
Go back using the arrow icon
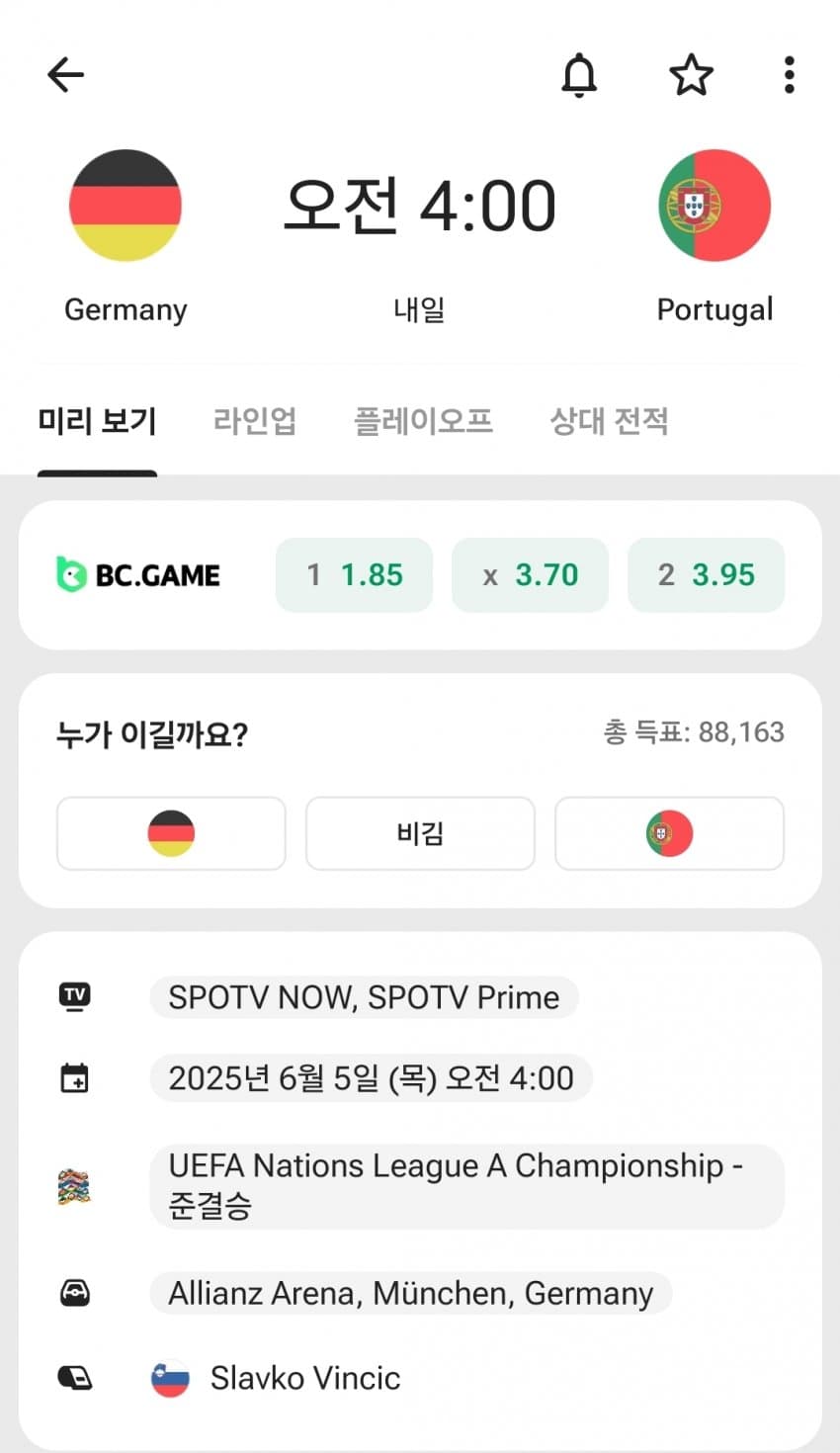pos(65,74)
